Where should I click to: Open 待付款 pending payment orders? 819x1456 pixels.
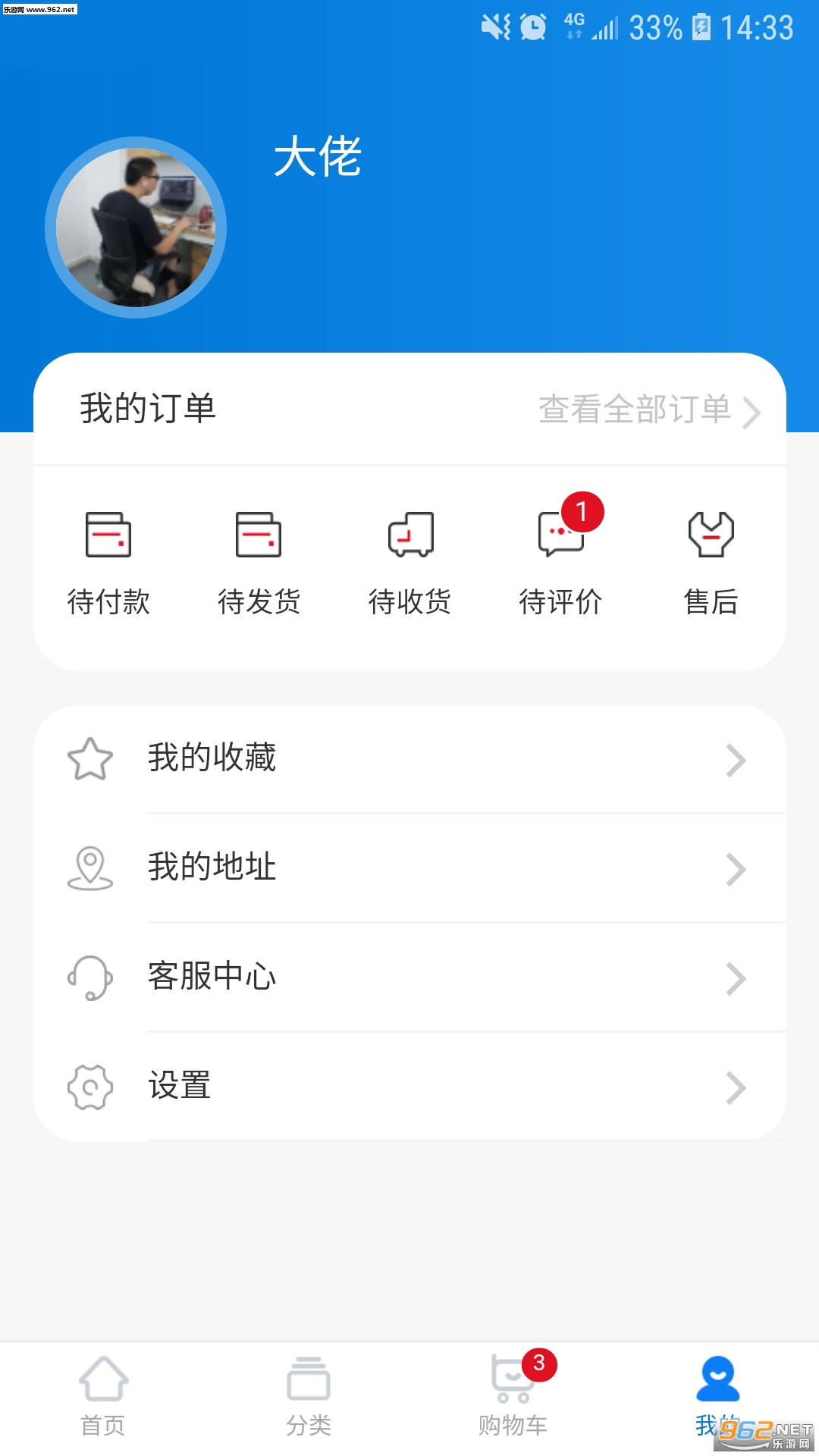[108, 563]
